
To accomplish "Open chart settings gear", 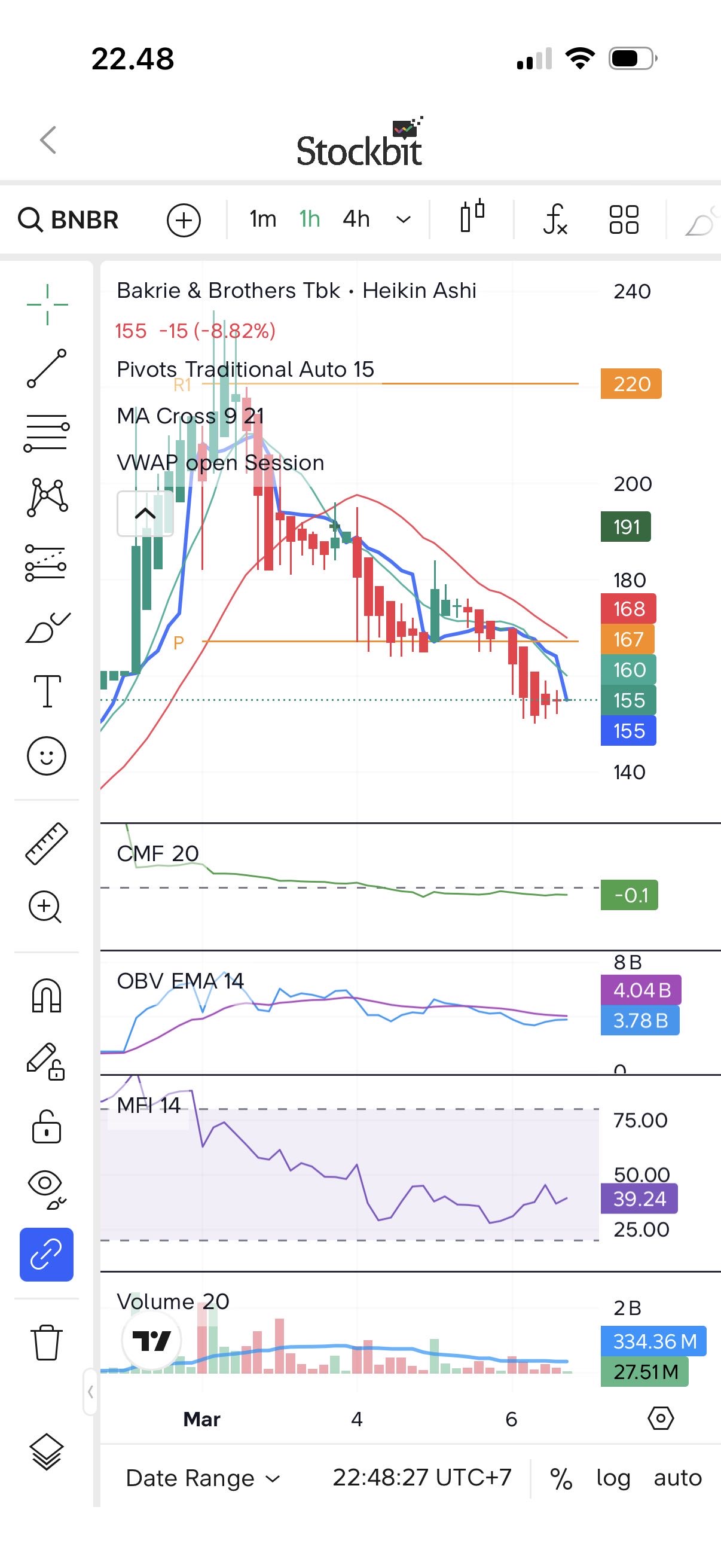I will (x=661, y=1418).
